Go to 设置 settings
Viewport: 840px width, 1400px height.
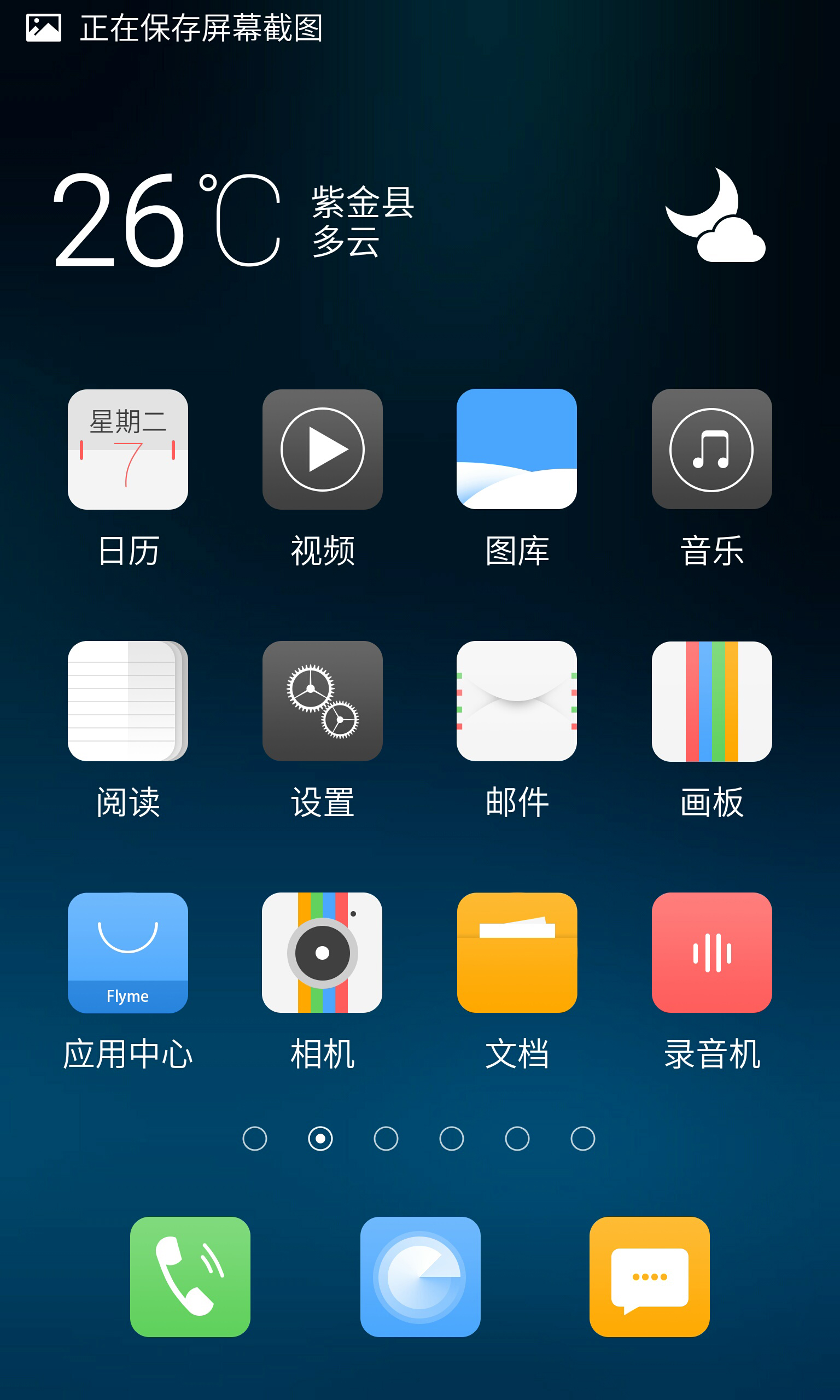point(323,701)
